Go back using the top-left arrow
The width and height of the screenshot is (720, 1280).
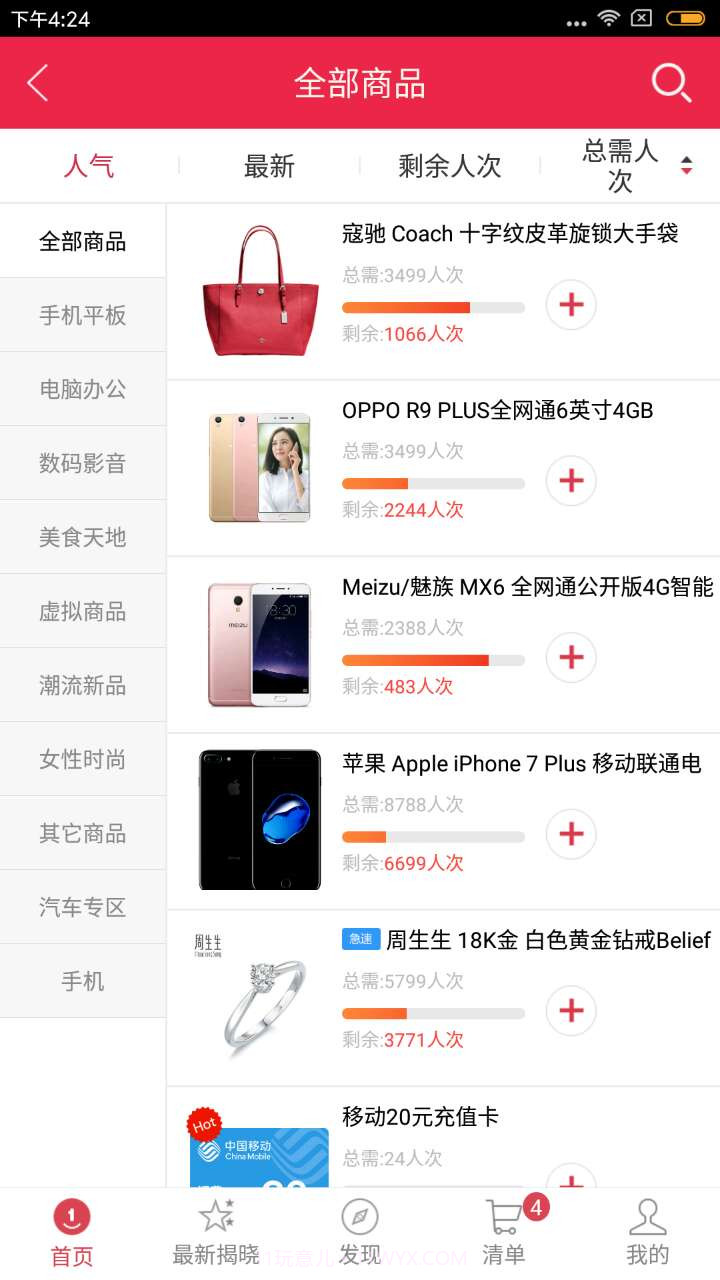click(38, 83)
